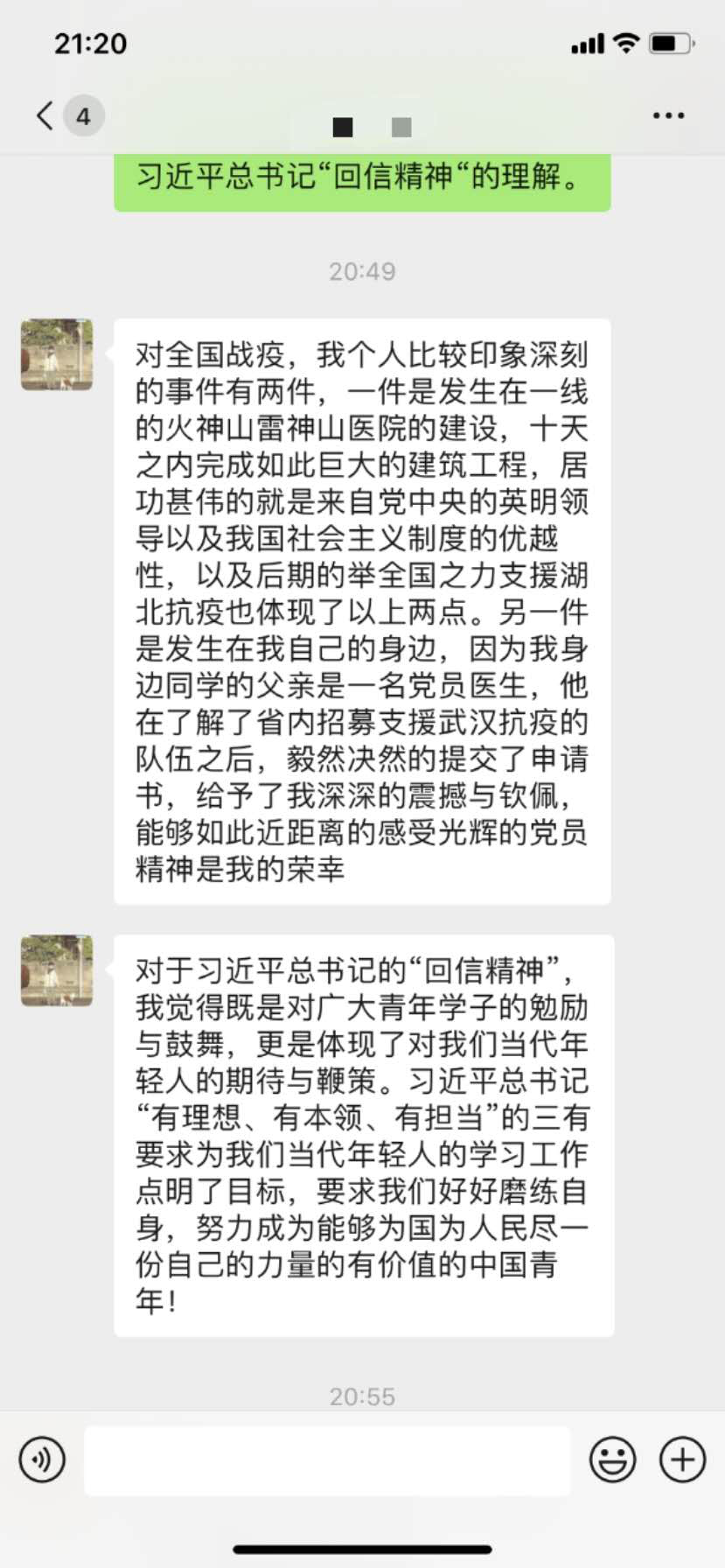The image size is (725, 1568).
Task: Open sender's avatar beside the 战疫 message
Action: coord(57,354)
